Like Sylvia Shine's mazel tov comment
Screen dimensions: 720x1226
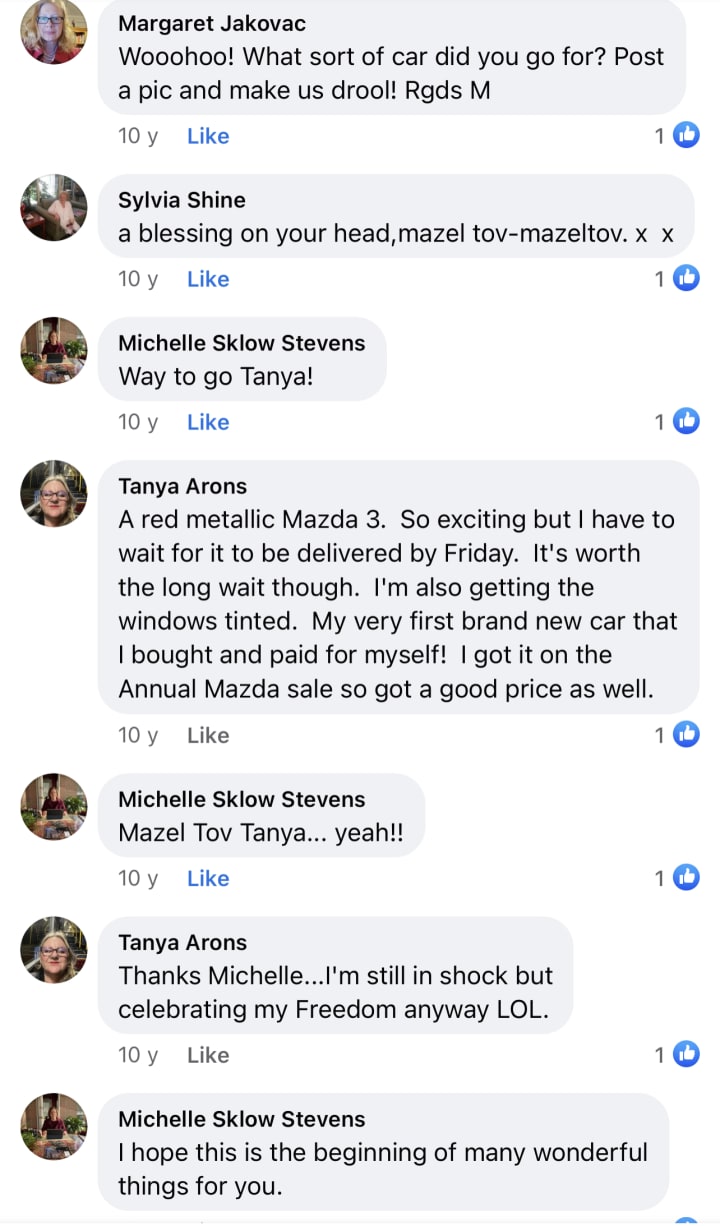coord(208,279)
